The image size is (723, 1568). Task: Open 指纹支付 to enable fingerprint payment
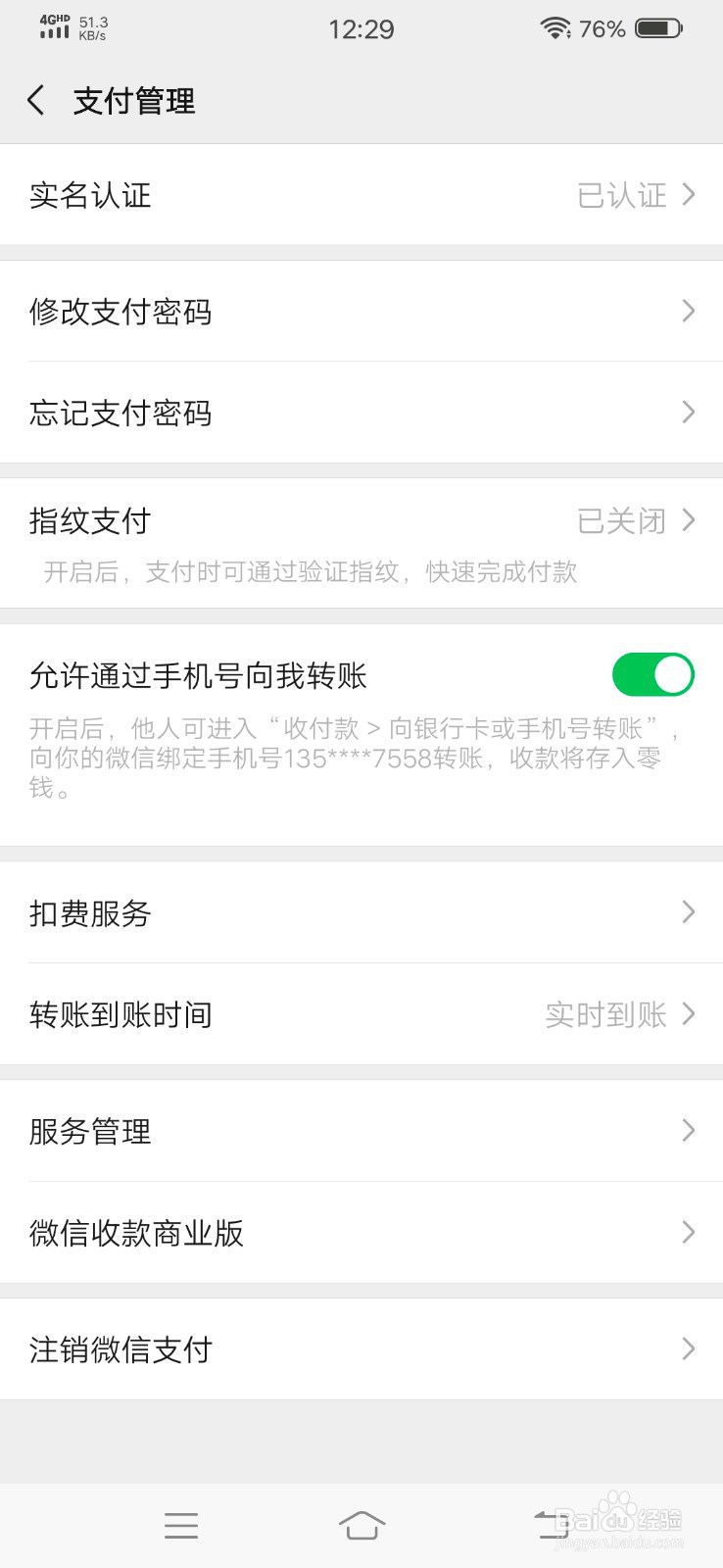[x=361, y=520]
